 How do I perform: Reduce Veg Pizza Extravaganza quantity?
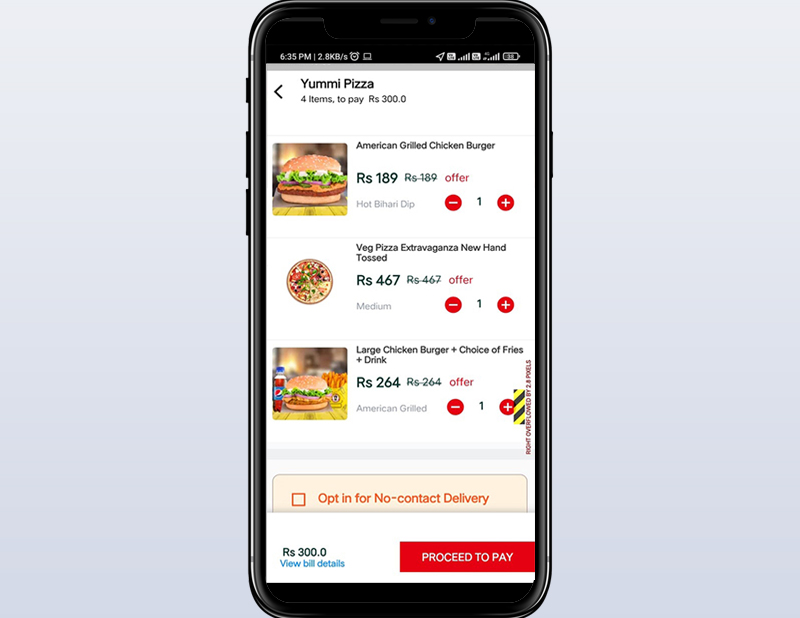pos(453,305)
